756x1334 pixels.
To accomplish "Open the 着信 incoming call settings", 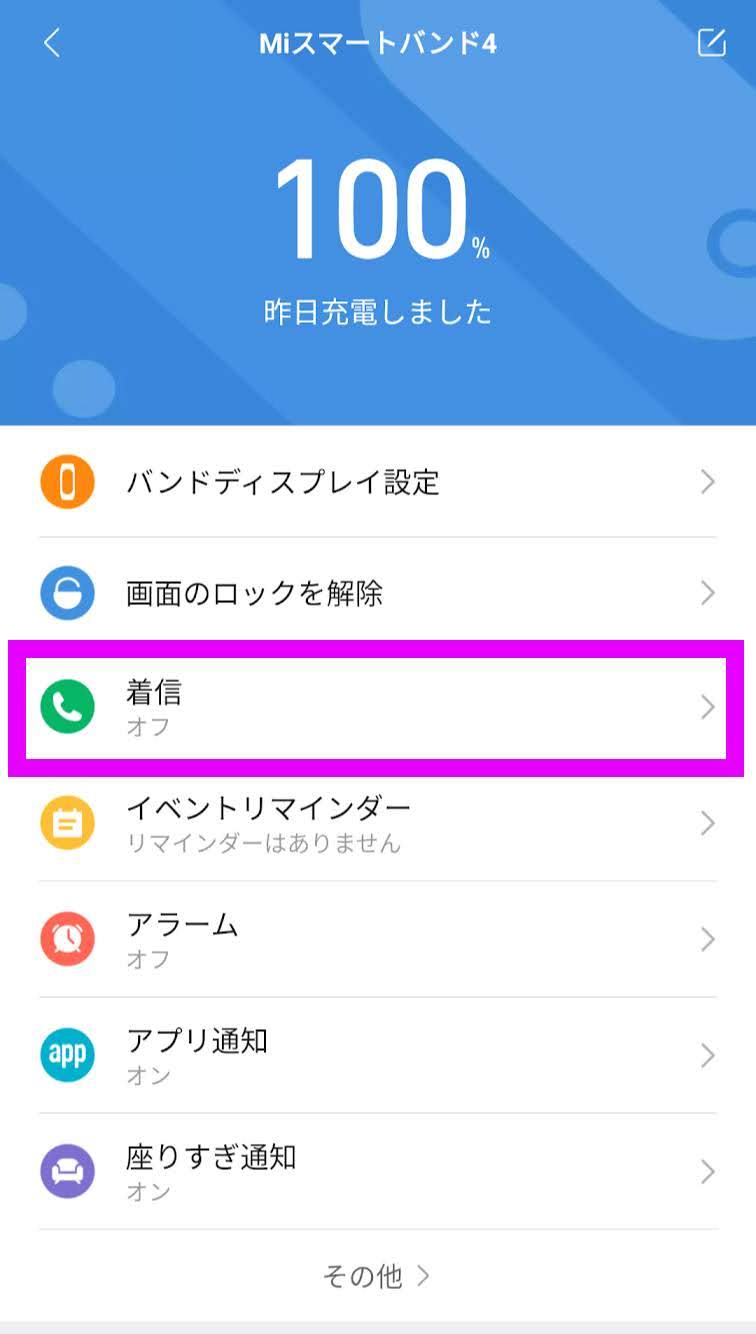I will (378, 707).
